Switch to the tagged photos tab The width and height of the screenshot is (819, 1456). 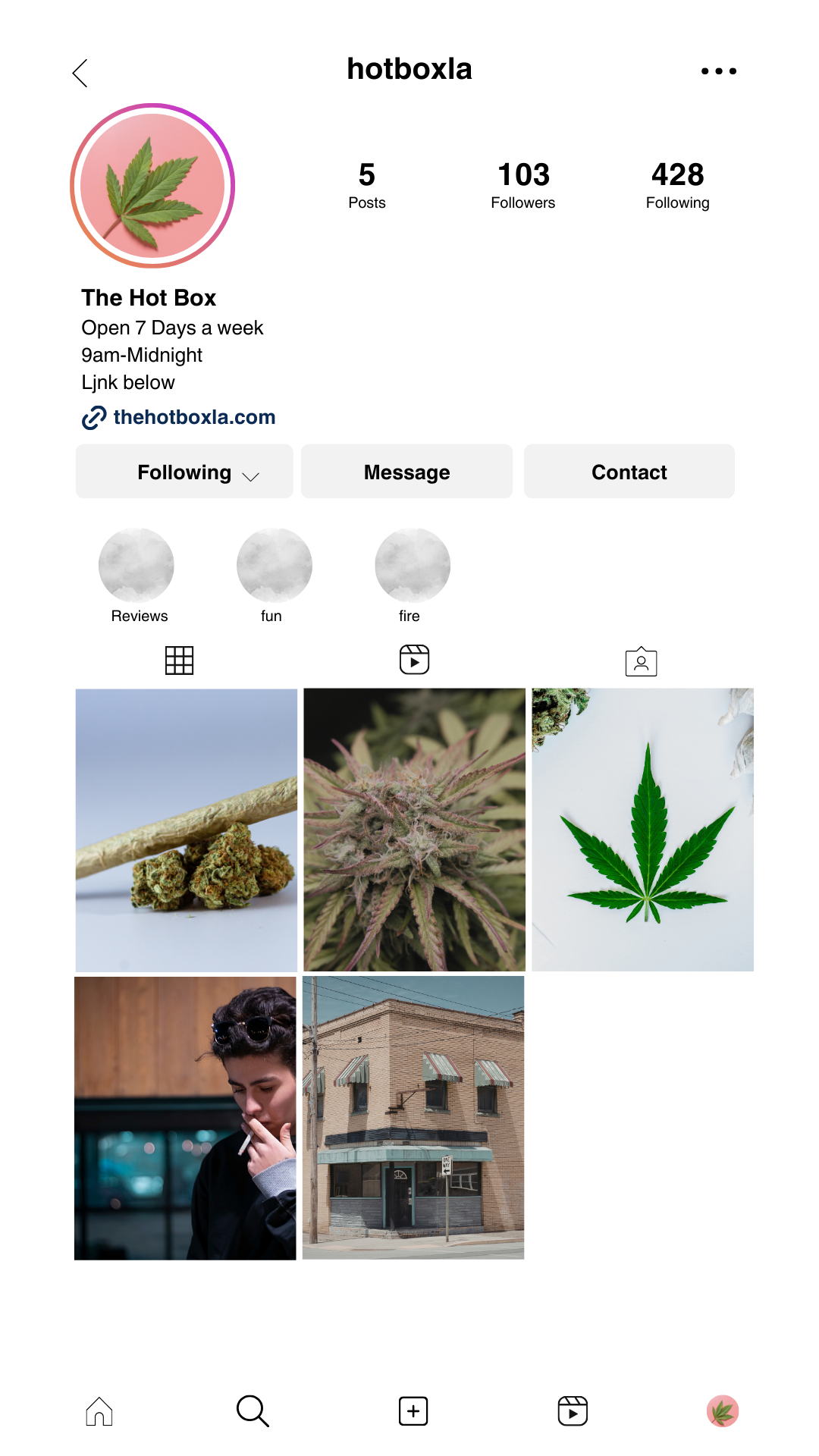point(641,661)
